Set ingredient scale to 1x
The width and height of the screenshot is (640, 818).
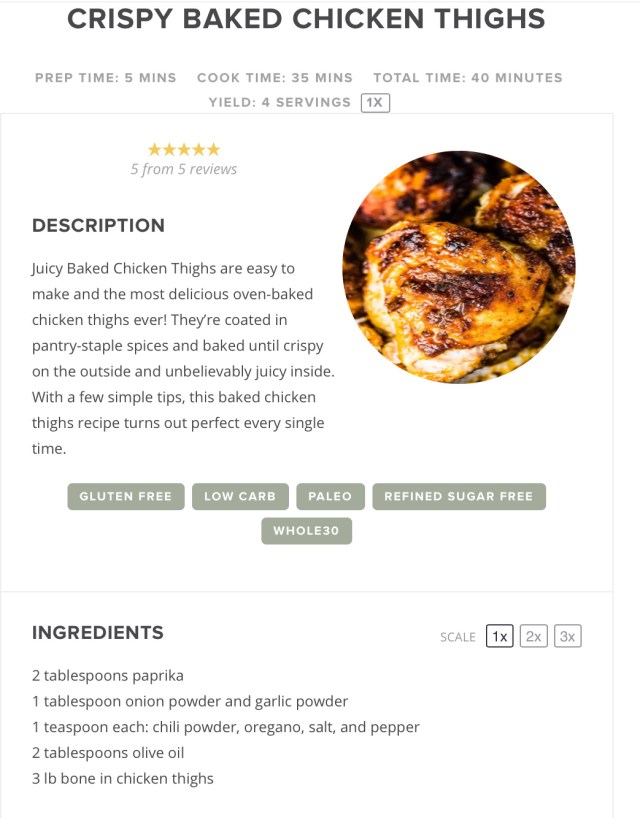[x=500, y=636]
